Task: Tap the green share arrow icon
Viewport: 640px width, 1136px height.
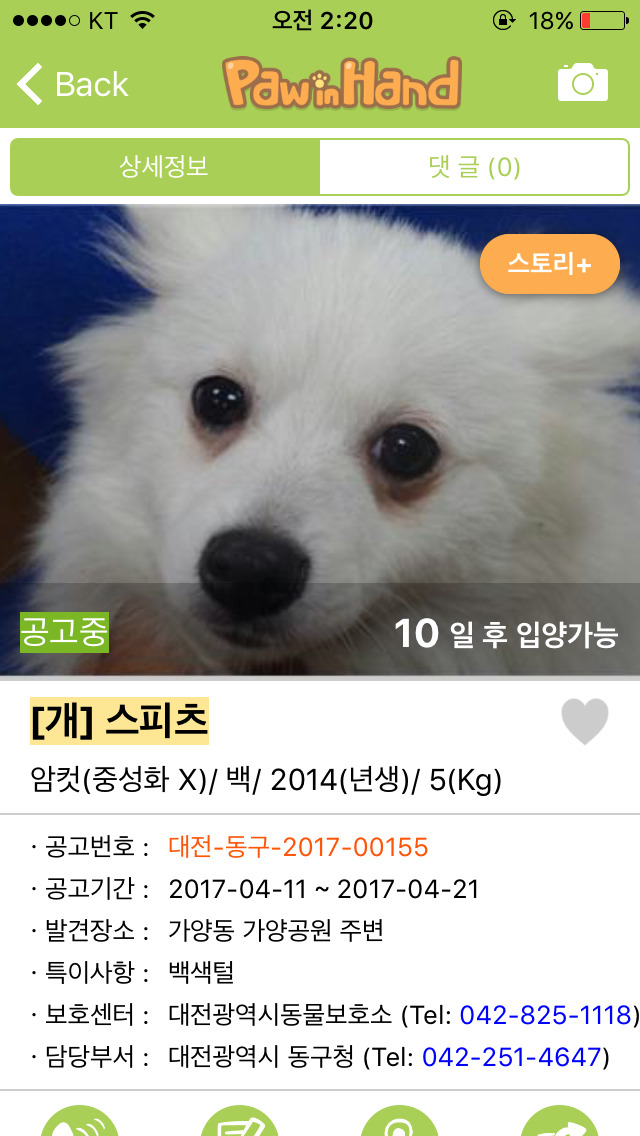Action: [560, 1122]
